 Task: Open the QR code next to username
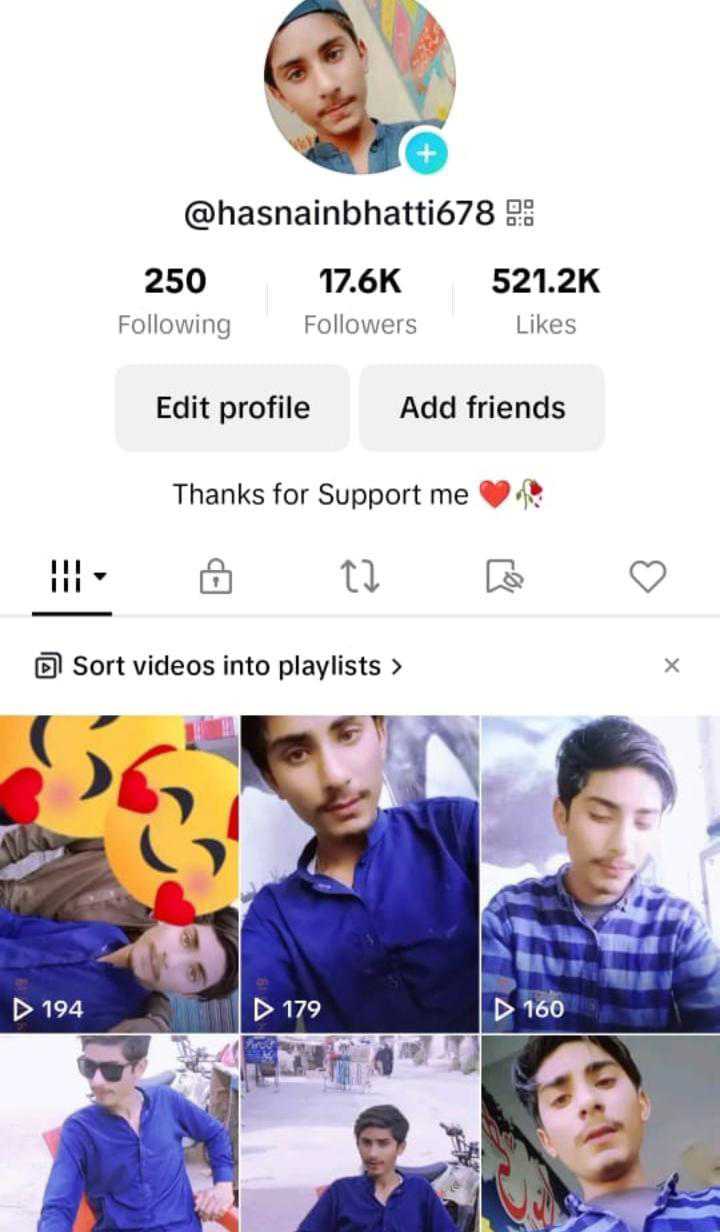(x=520, y=213)
